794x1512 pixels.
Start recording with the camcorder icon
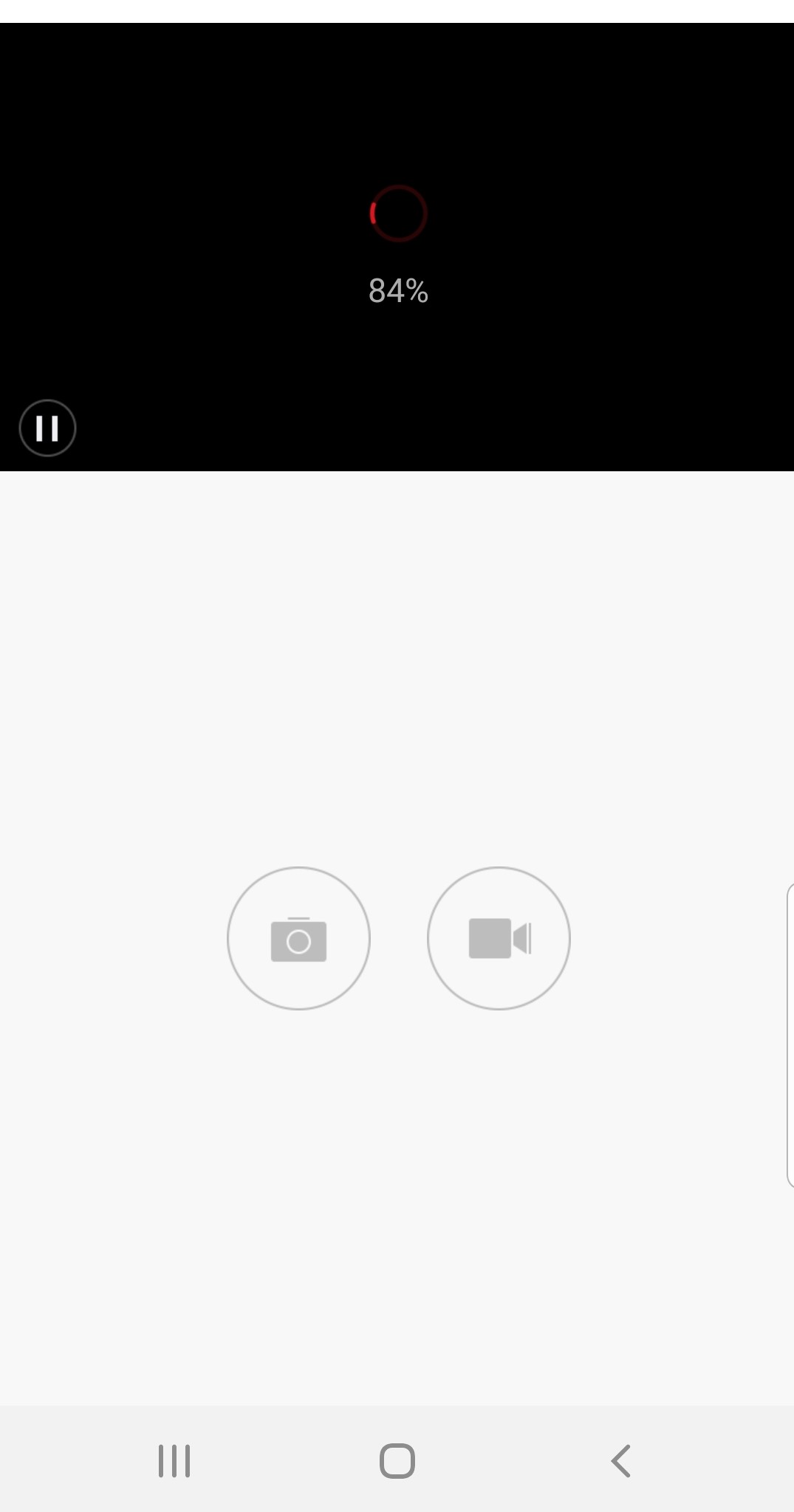tap(499, 937)
